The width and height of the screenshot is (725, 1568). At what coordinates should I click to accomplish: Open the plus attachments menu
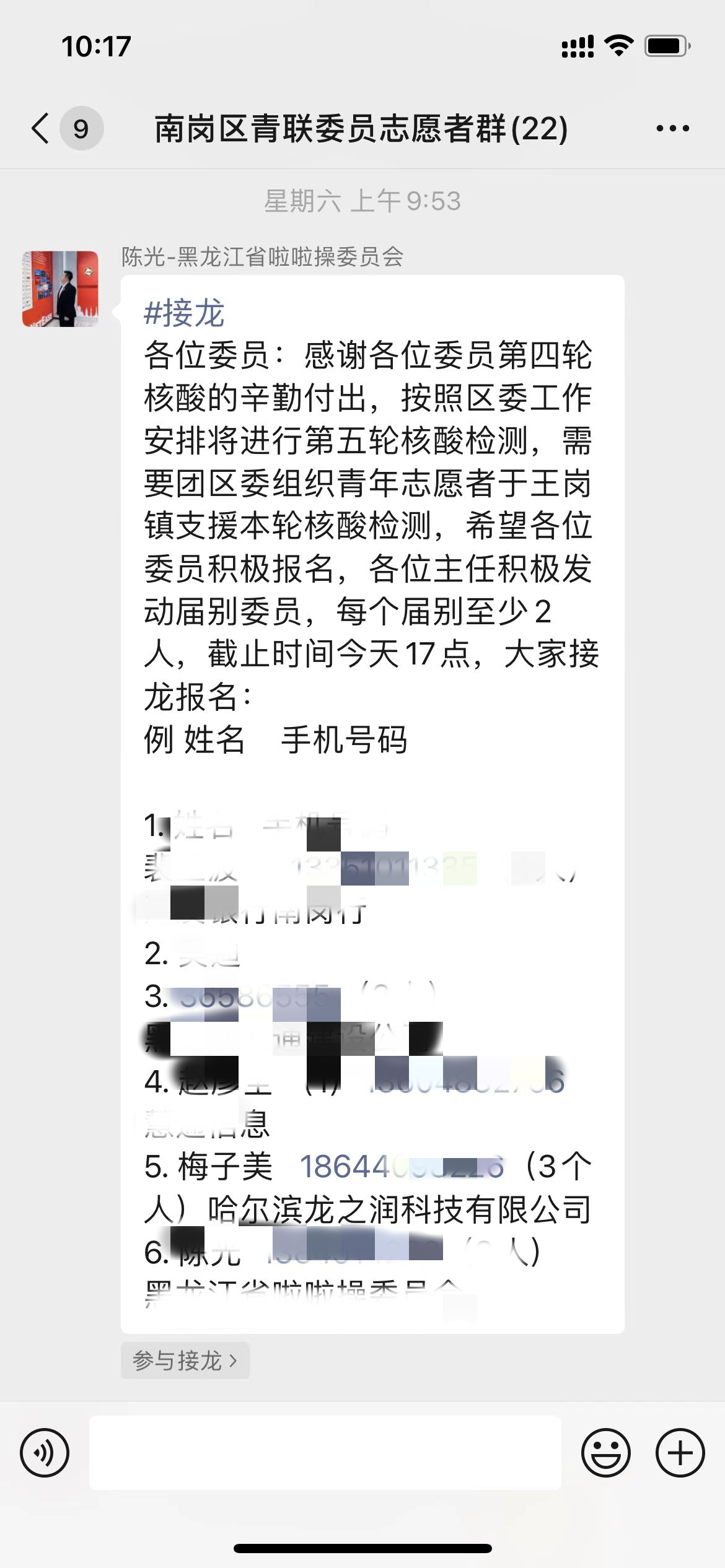pyautogui.click(x=680, y=1452)
